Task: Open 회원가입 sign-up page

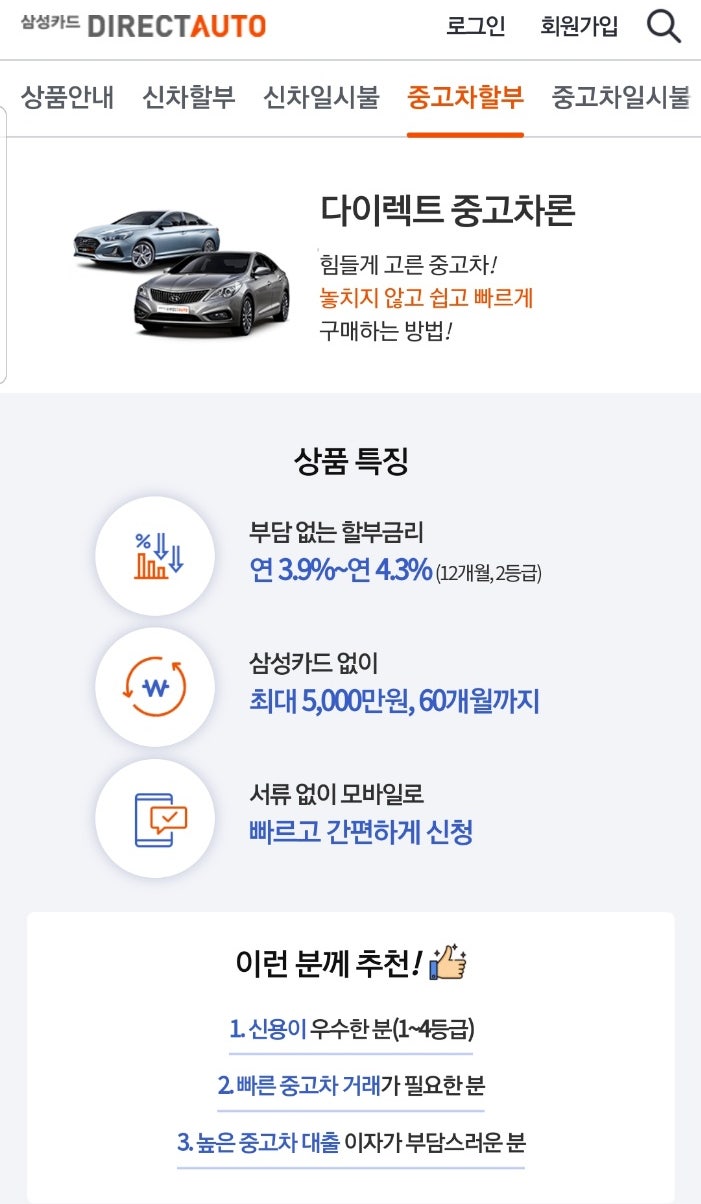Action: 579,26
